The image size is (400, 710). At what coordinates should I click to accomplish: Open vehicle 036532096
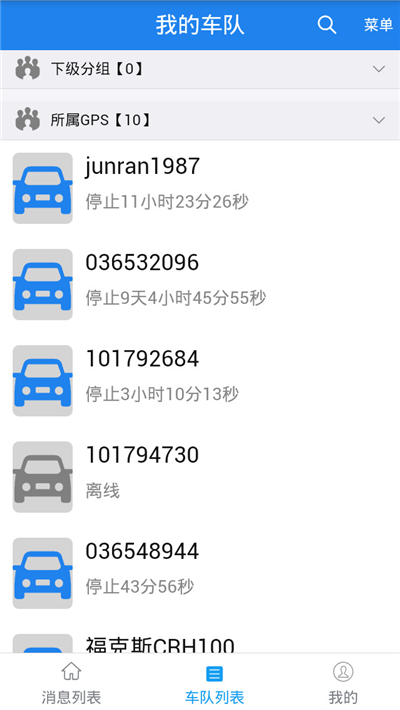(200, 284)
